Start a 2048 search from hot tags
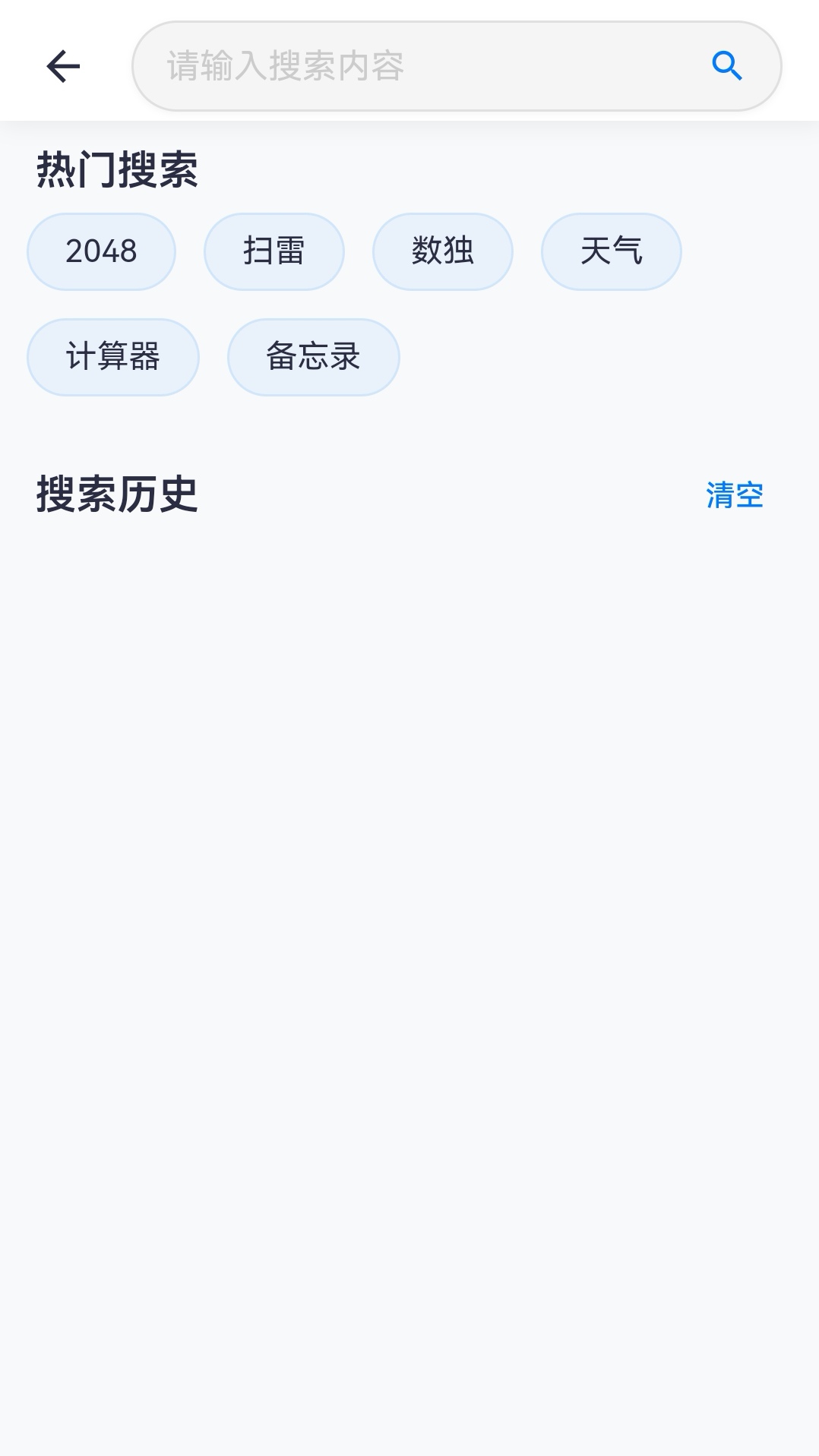 [101, 251]
